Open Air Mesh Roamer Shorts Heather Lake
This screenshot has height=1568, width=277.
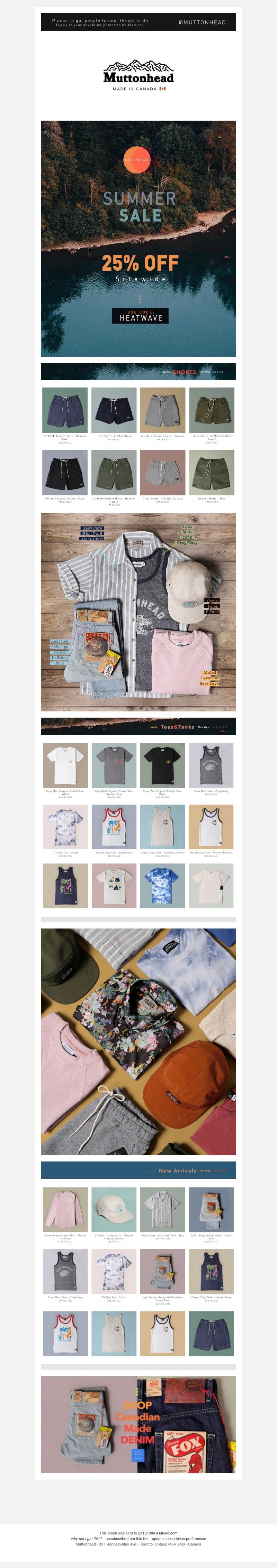(x=65, y=410)
